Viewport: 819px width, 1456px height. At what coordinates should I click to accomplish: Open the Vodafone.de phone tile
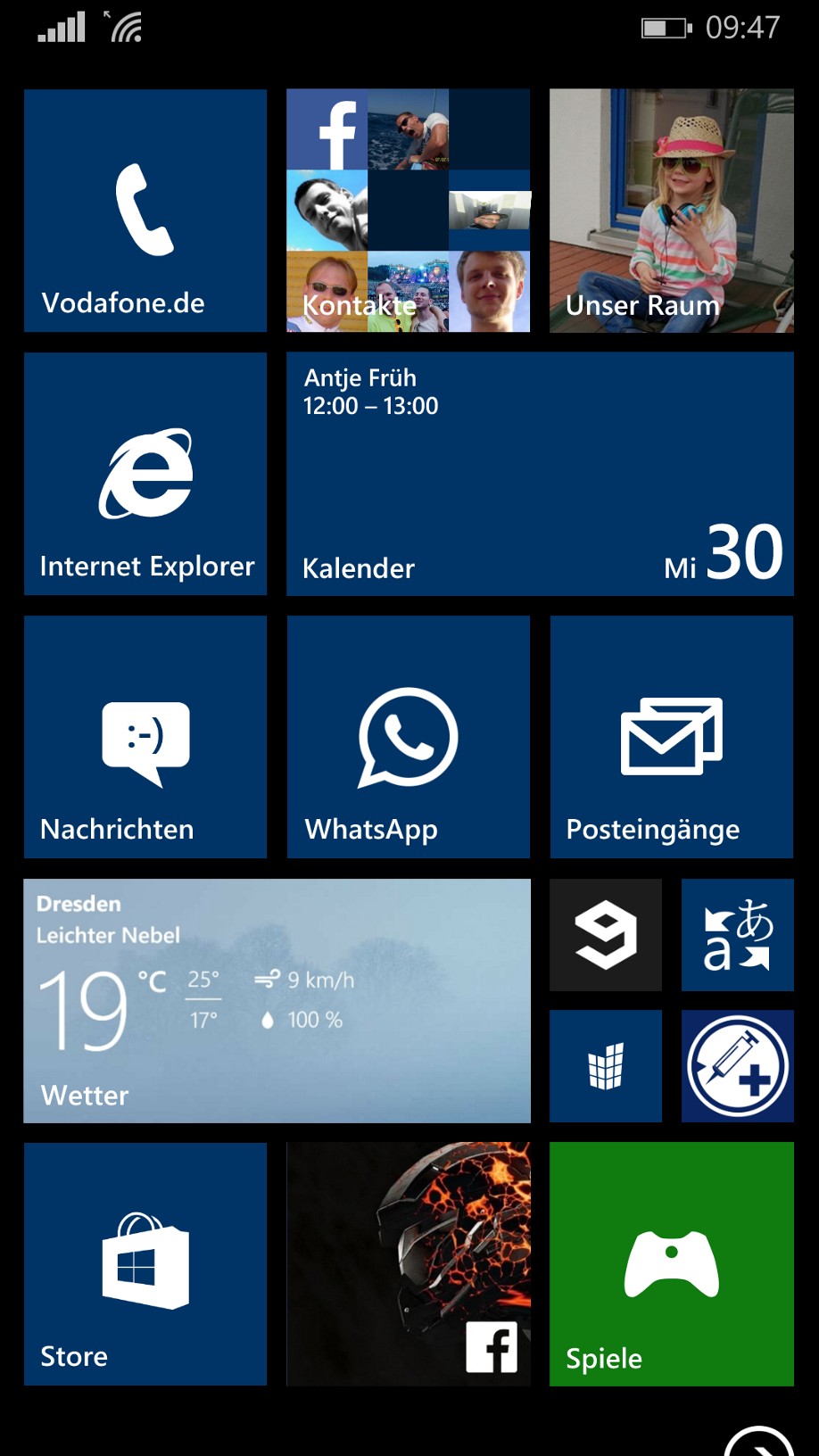click(145, 211)
